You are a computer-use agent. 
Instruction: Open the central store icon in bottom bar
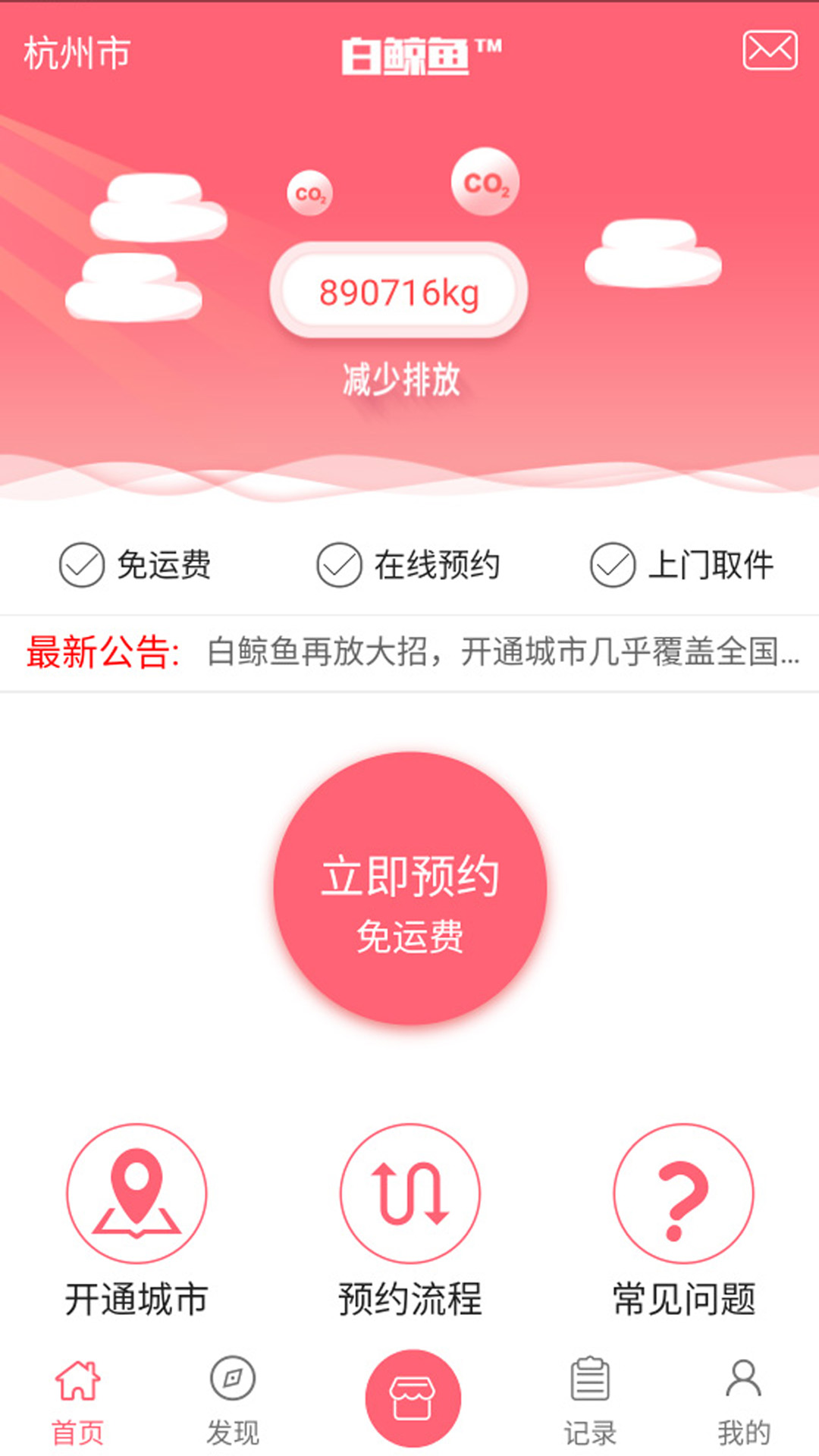(409, 1398)
